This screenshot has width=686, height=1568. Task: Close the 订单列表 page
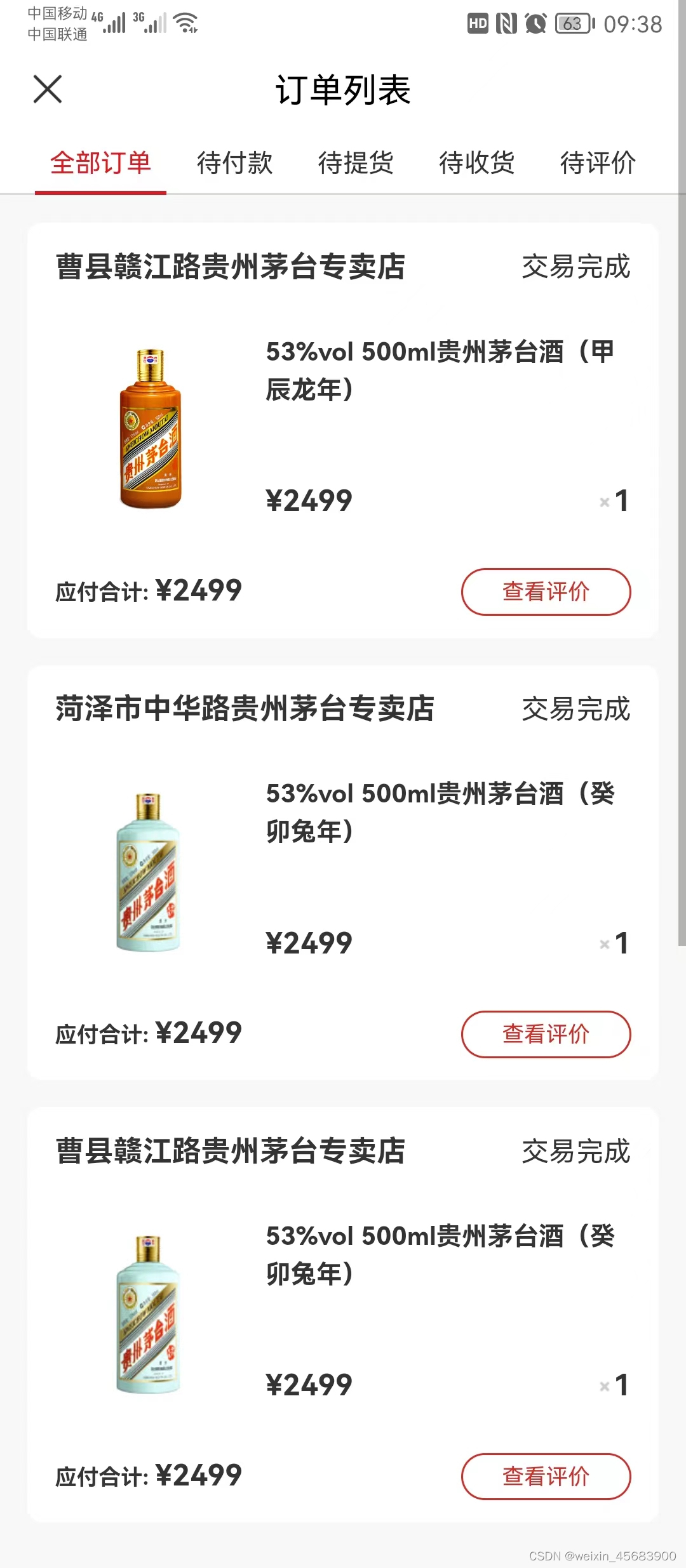[x=48, y=89]
